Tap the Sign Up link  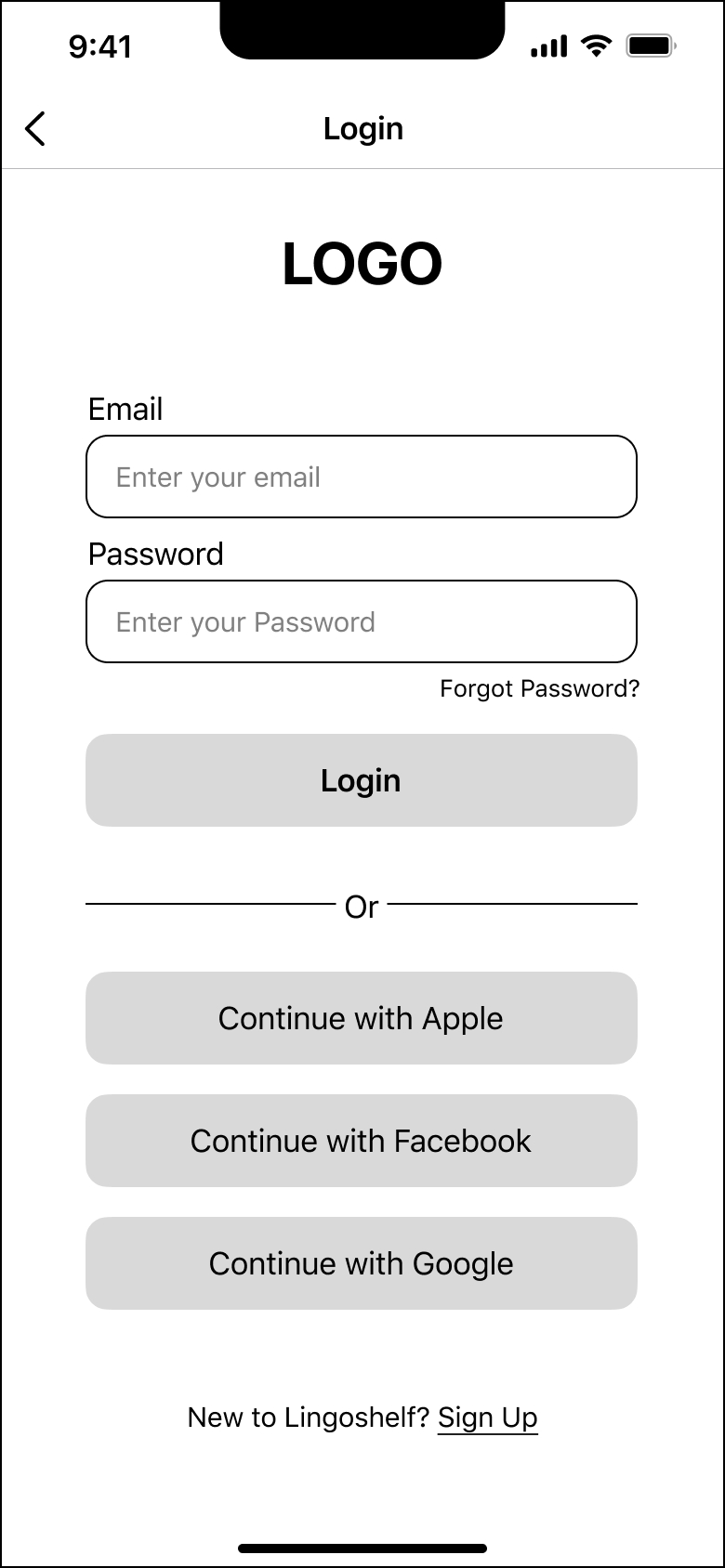(487, 1417)
